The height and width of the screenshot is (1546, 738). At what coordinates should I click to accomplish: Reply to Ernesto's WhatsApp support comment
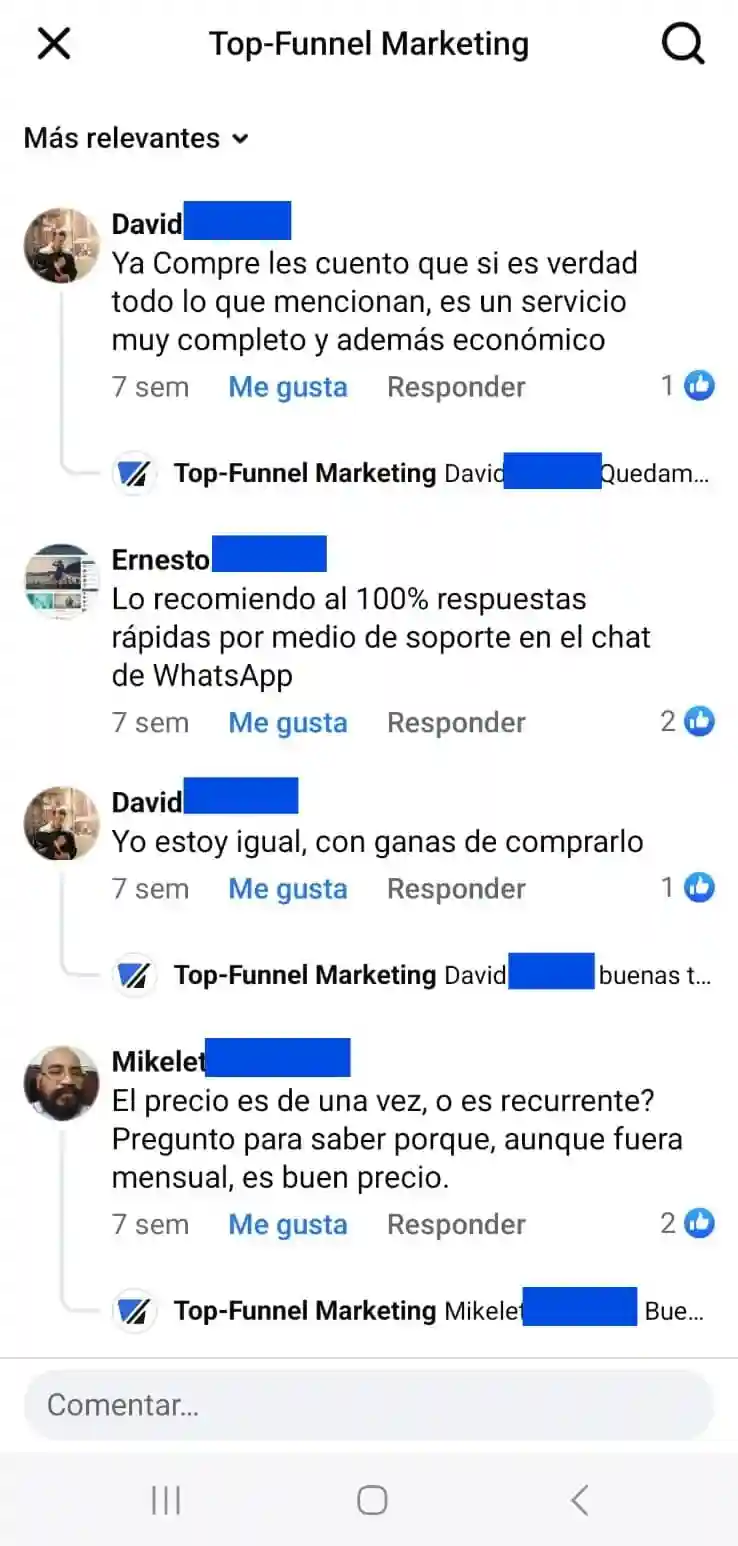click(456, 723)
